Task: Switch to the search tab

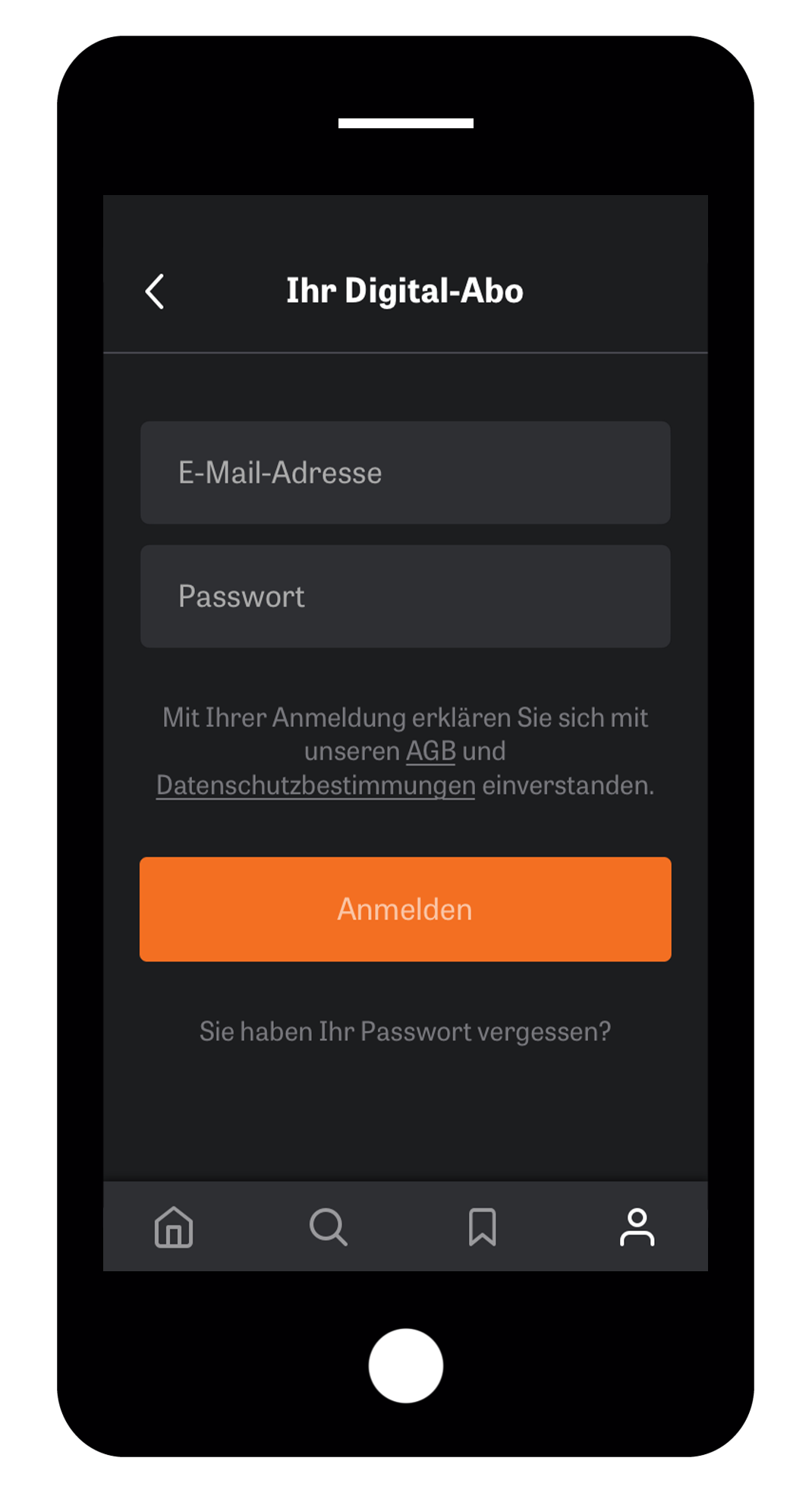Action: click(x=328, y=1227)
